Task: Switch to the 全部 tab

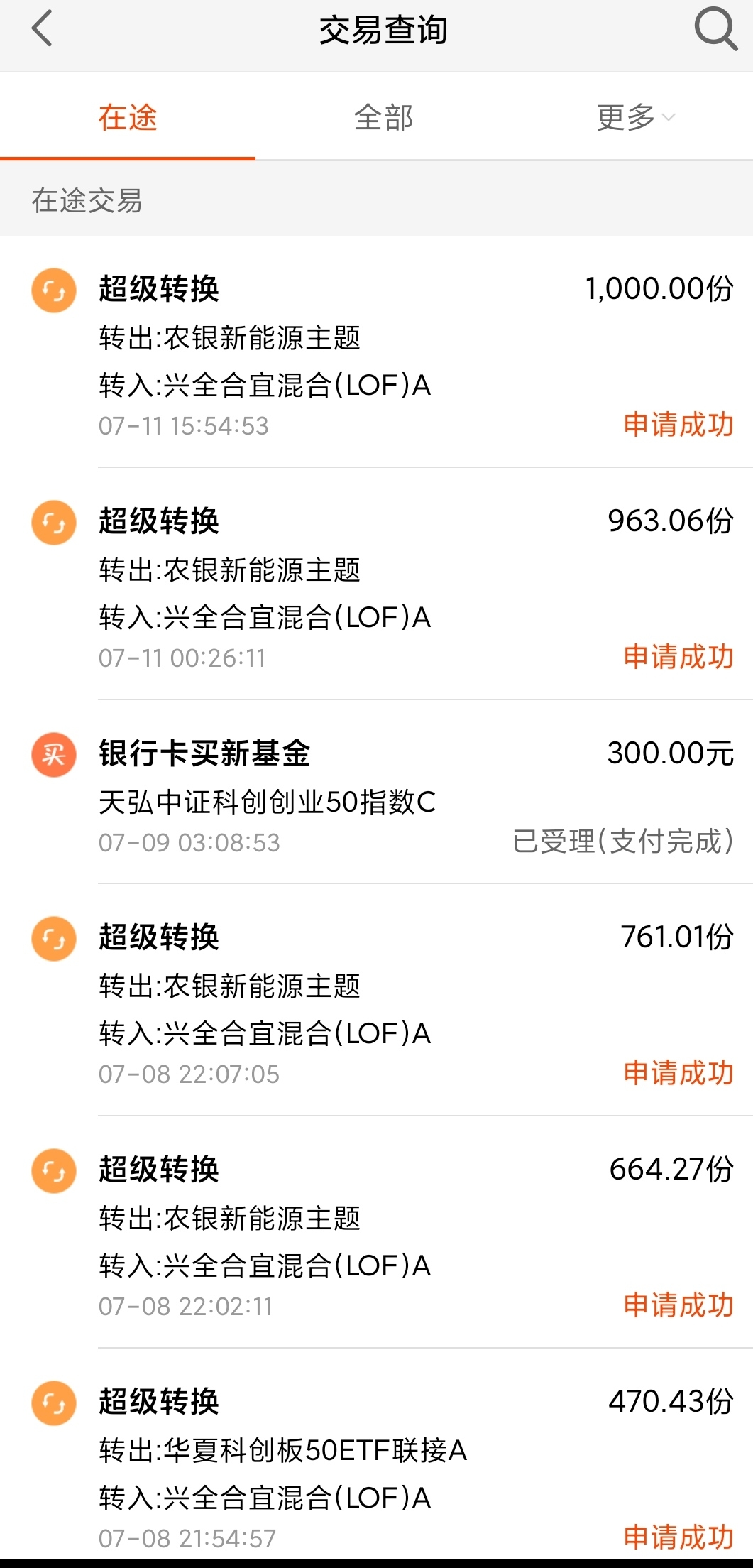Action: point(385,119)
